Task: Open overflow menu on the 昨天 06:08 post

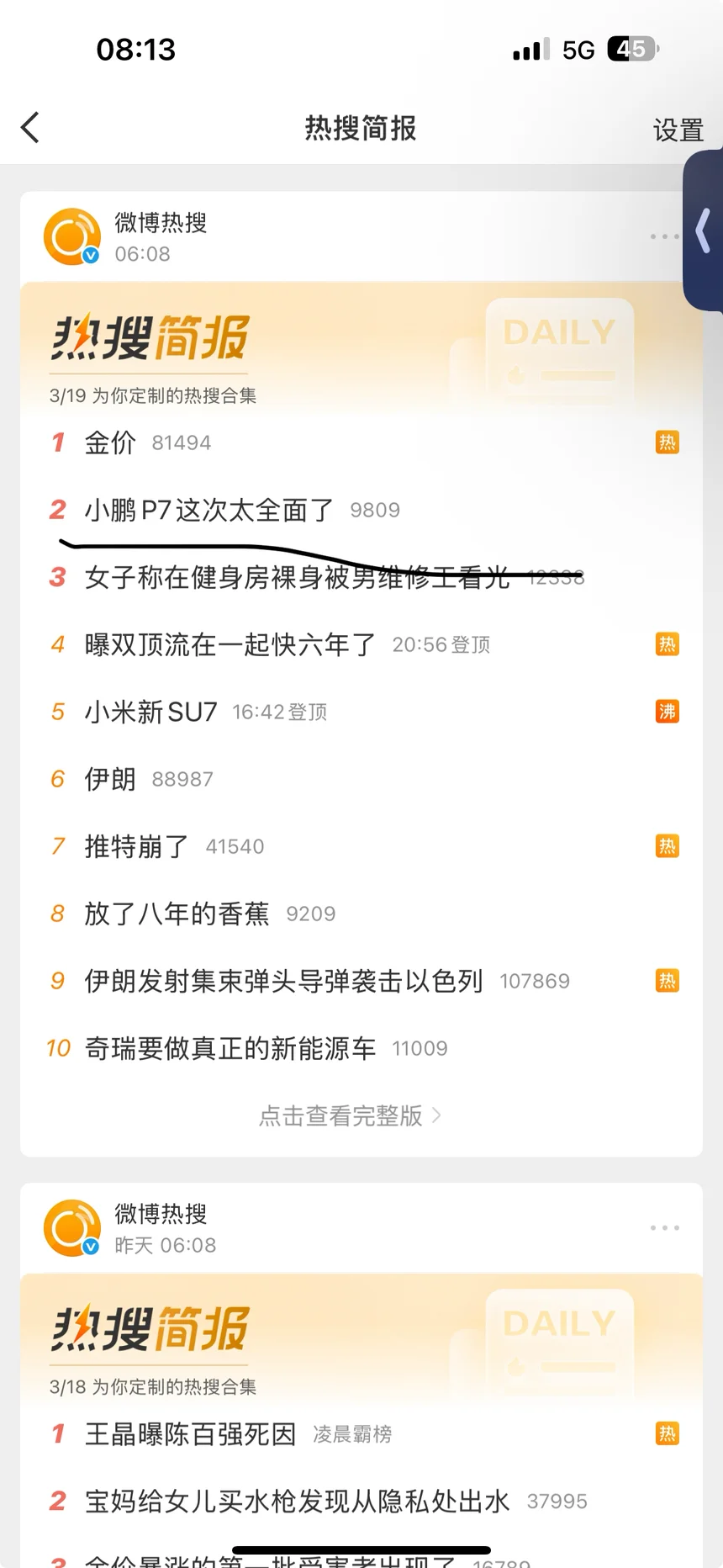Action: 664,1228
